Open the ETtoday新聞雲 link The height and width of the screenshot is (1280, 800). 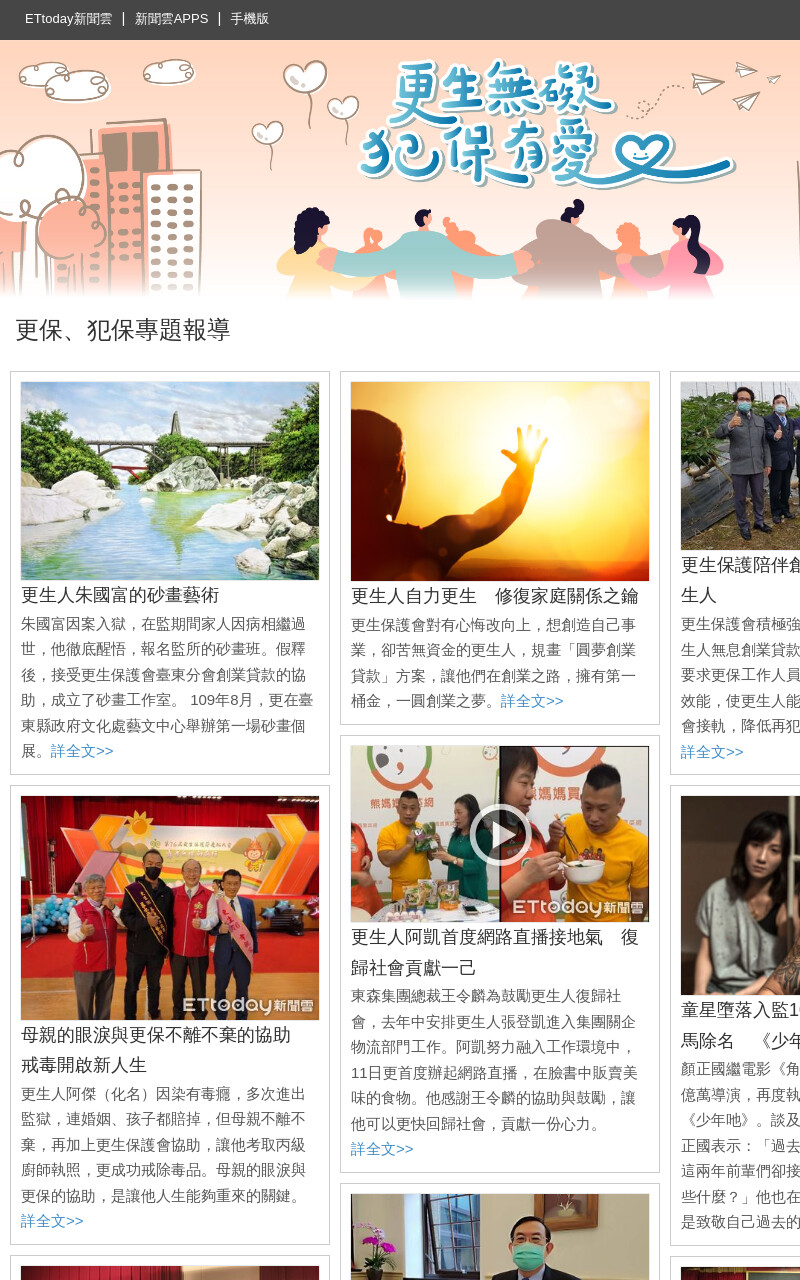click(68, 19)
